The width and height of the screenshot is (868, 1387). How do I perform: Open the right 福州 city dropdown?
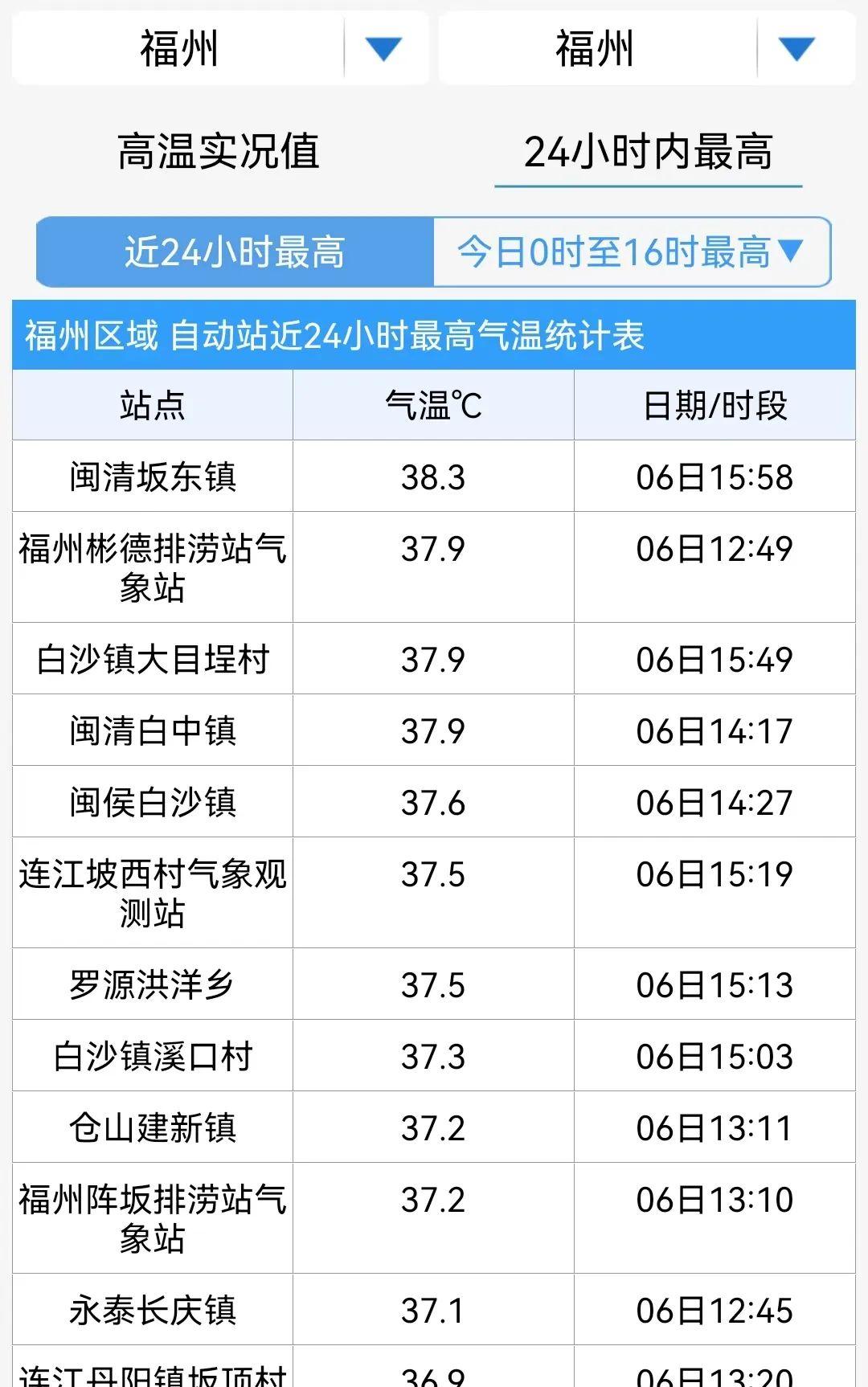pyautogui.click(x=647, y=49)
